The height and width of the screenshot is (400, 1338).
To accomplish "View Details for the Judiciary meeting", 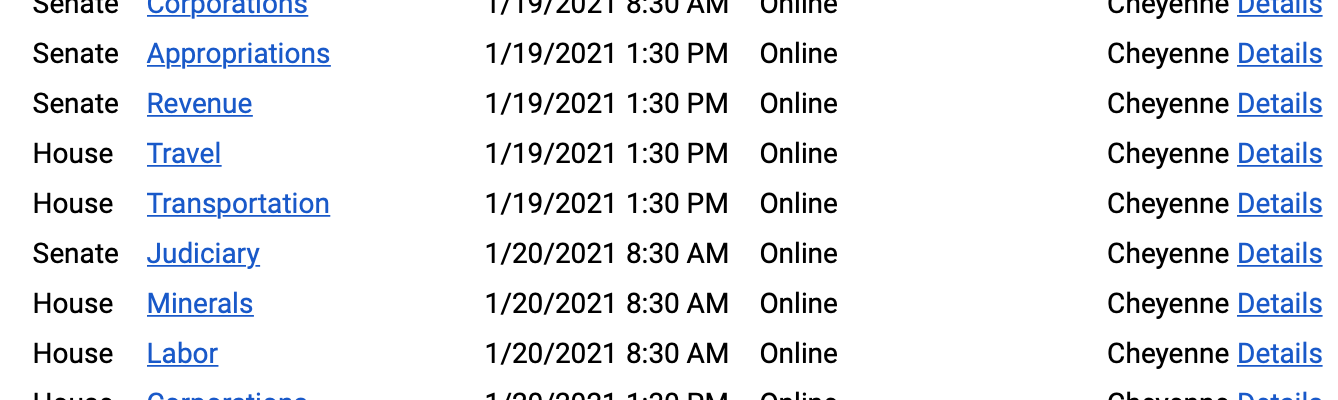I will [x=1279, y=254].
